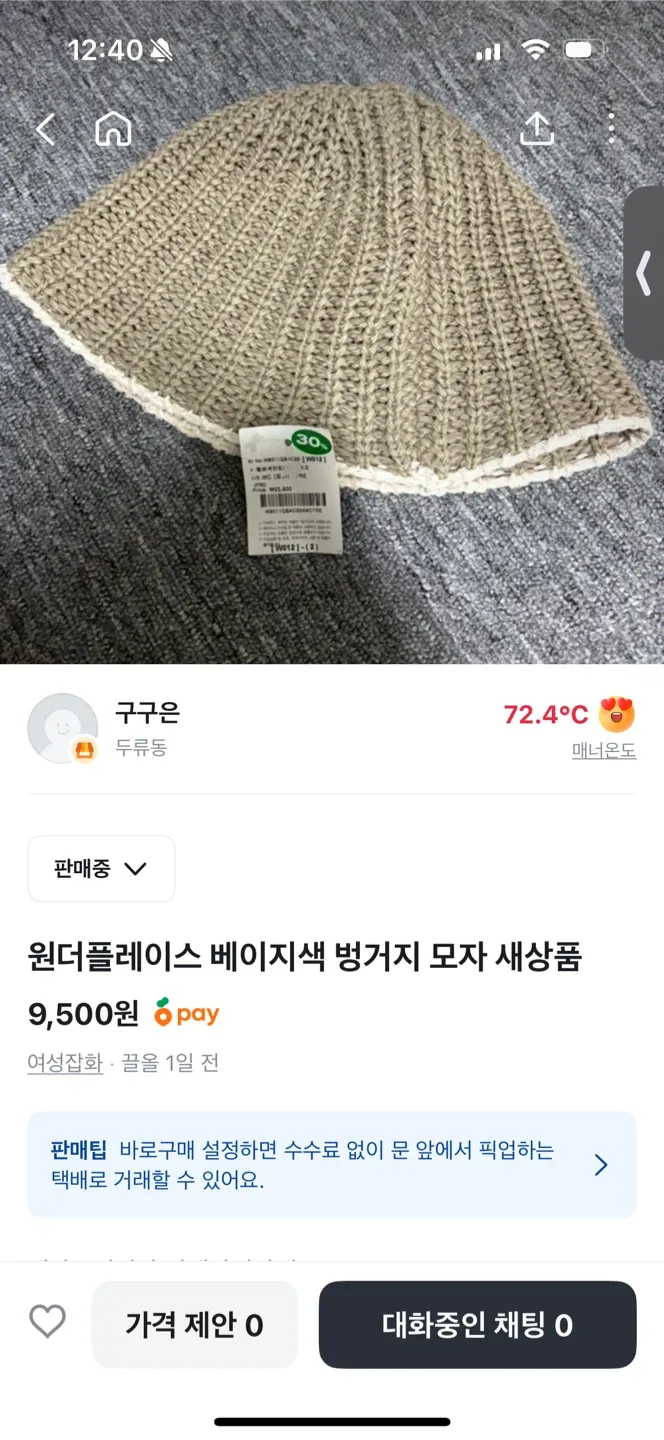Open the 매너온도 explanation link
This screenshot has height=1440, width=664.
point(603,751)
